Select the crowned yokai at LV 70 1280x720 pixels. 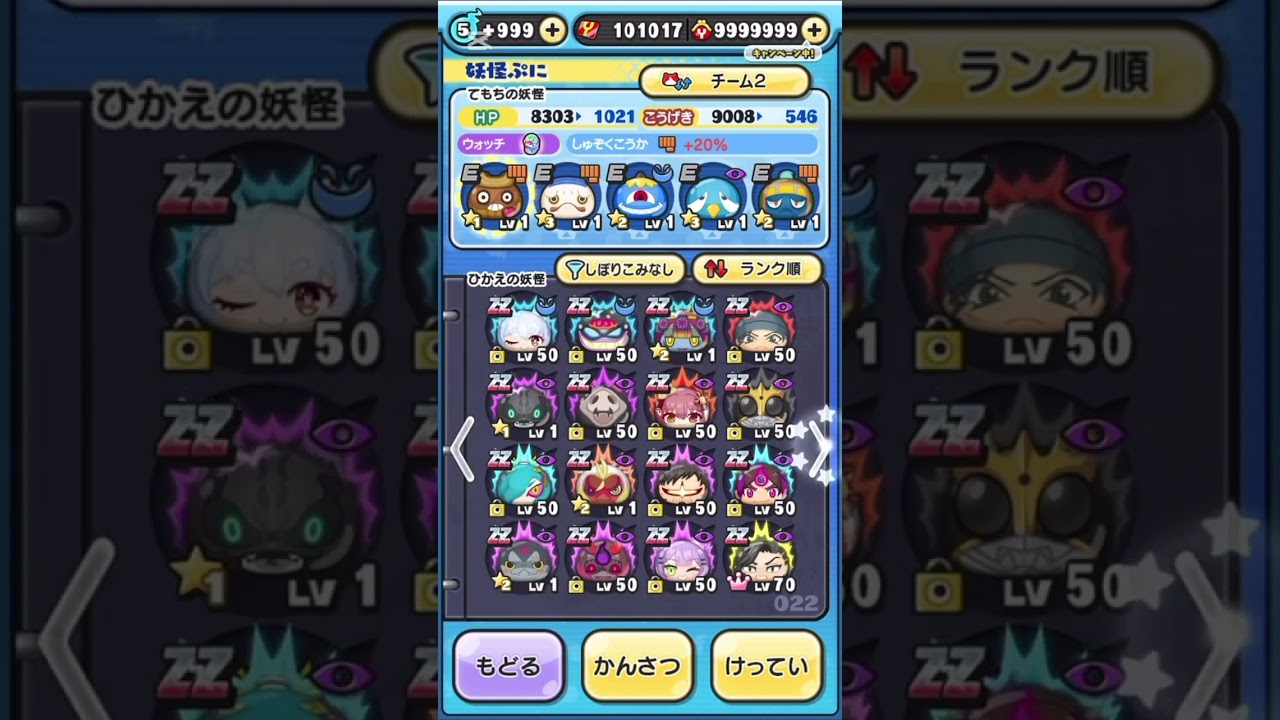point(760,561)
